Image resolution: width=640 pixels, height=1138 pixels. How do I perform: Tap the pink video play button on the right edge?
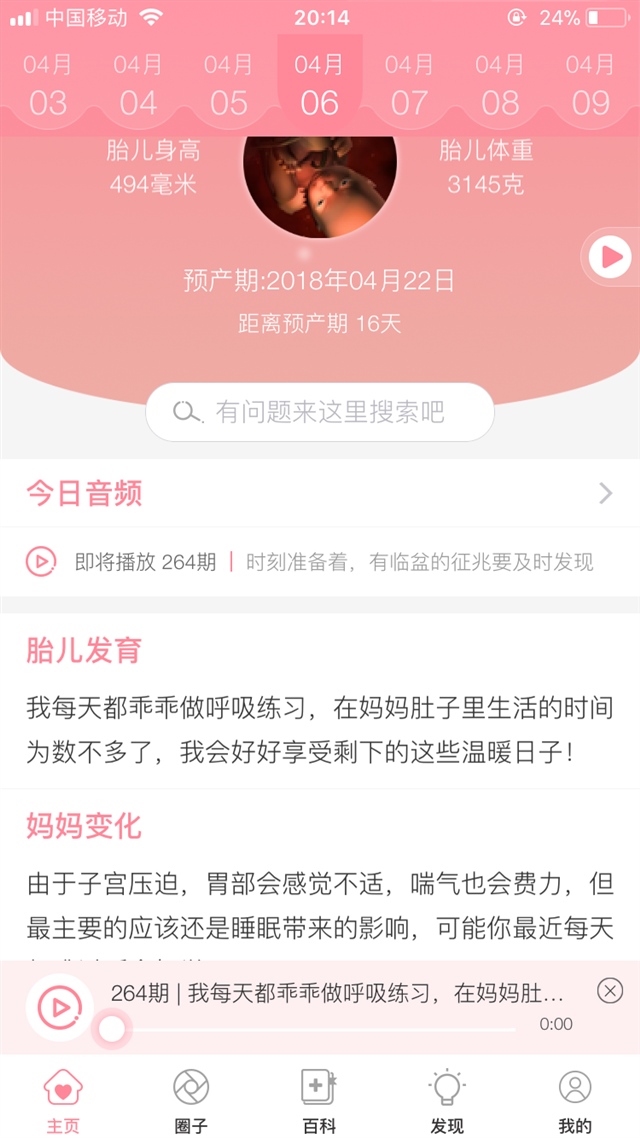point(609,258)
